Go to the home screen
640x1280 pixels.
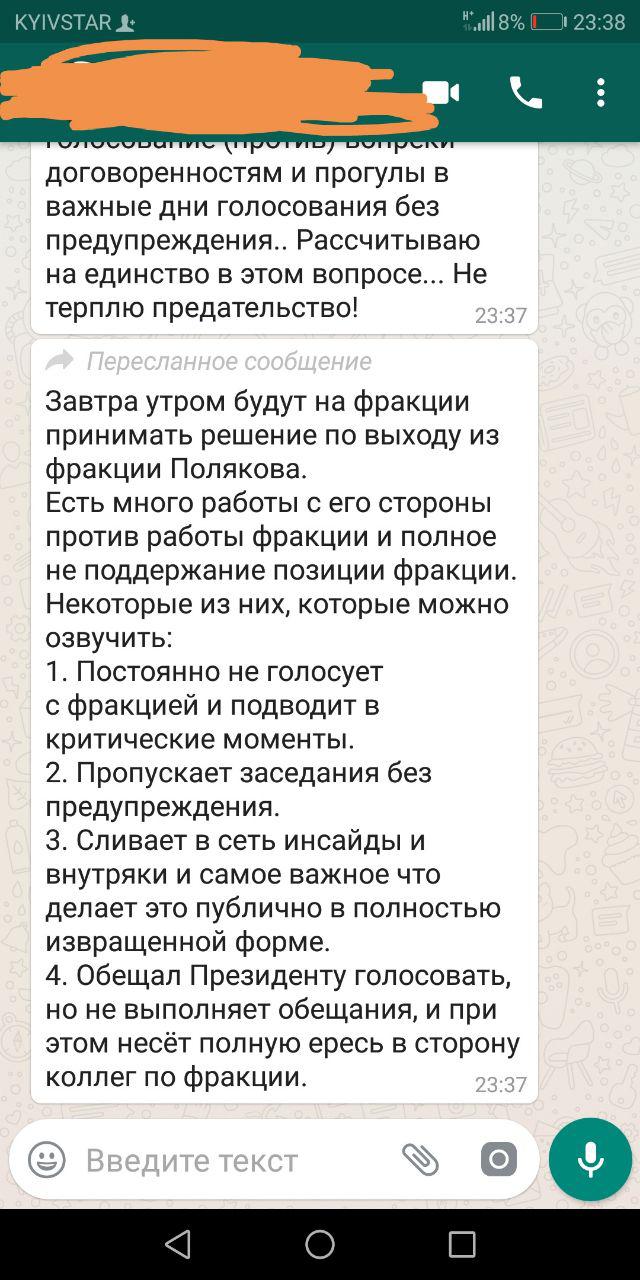click(x=320, y=1244)
